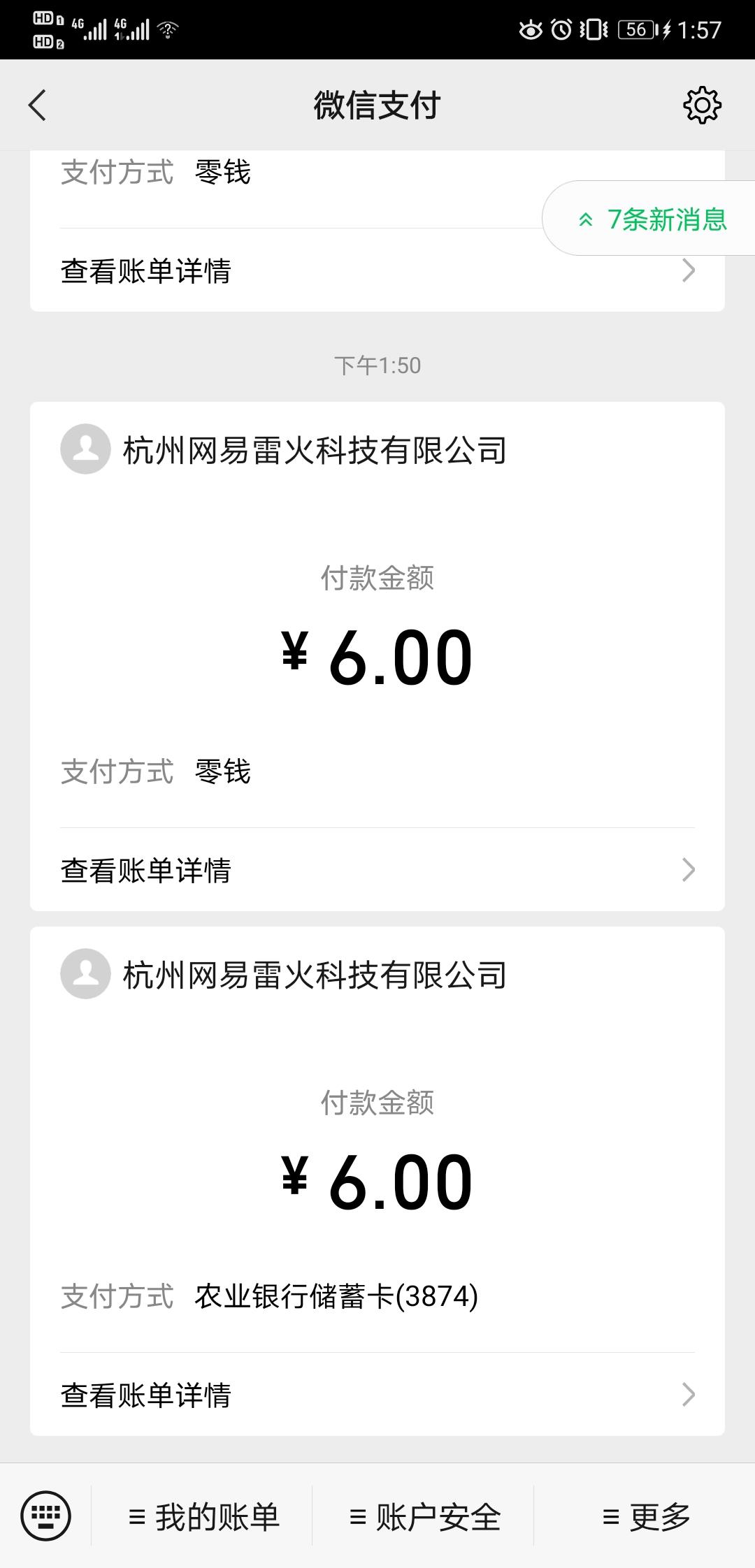Expand the 更多 menu
The height and width of the screenshot is (1568, 755).
(645, 1517)
